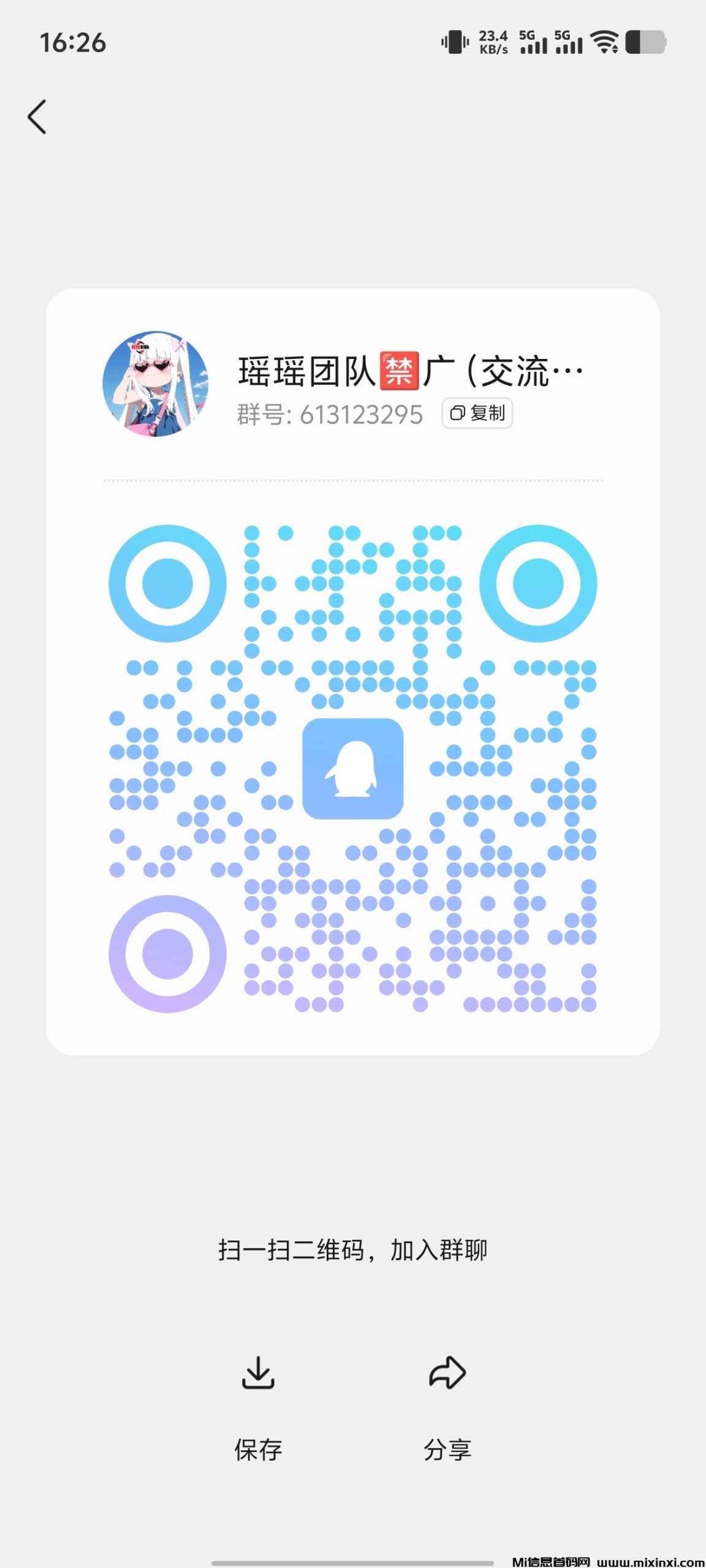Tap the clock showing 16:26

click(73, 43)
